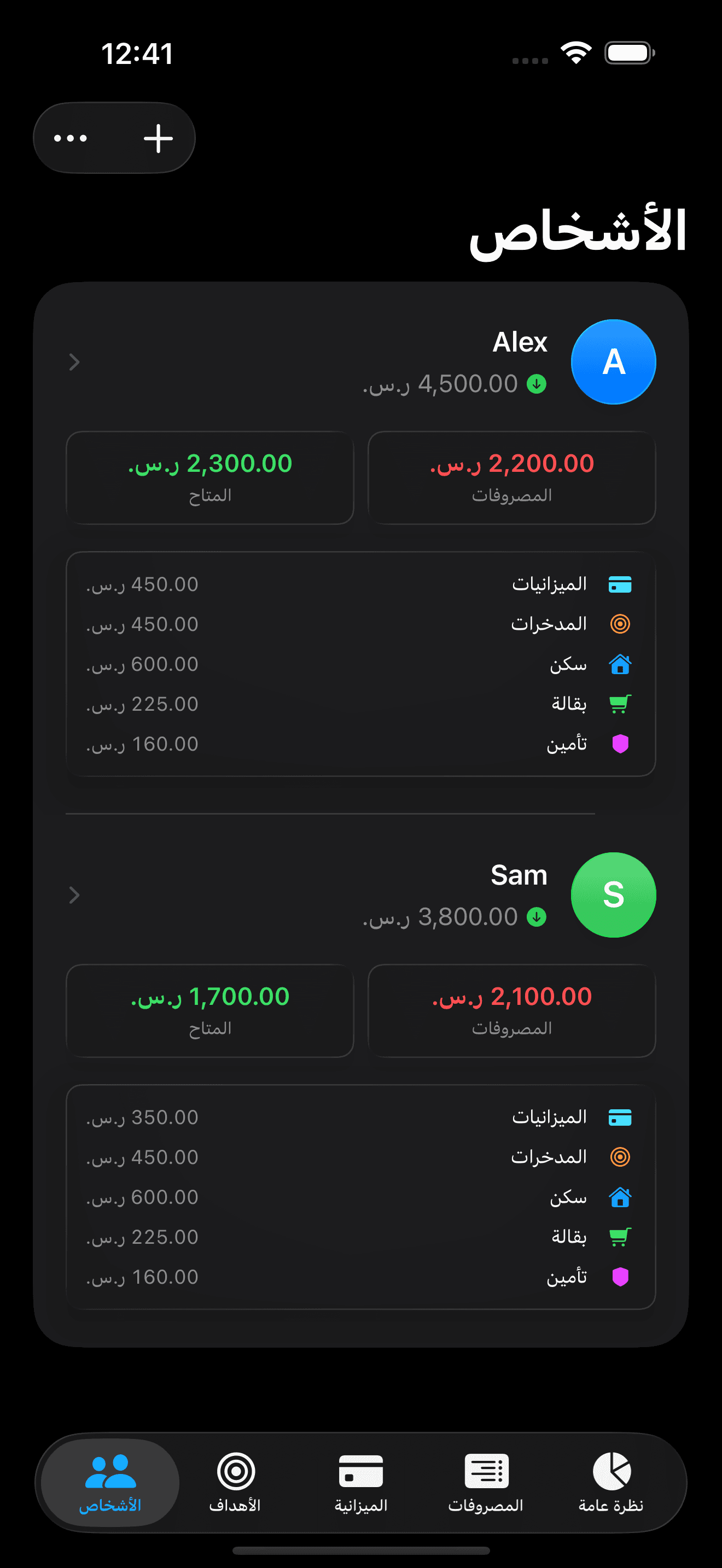Select the الميزانيات card icon in Sam's breakdown
This screenshot has width=722, height=1568.
point(620,1116)
